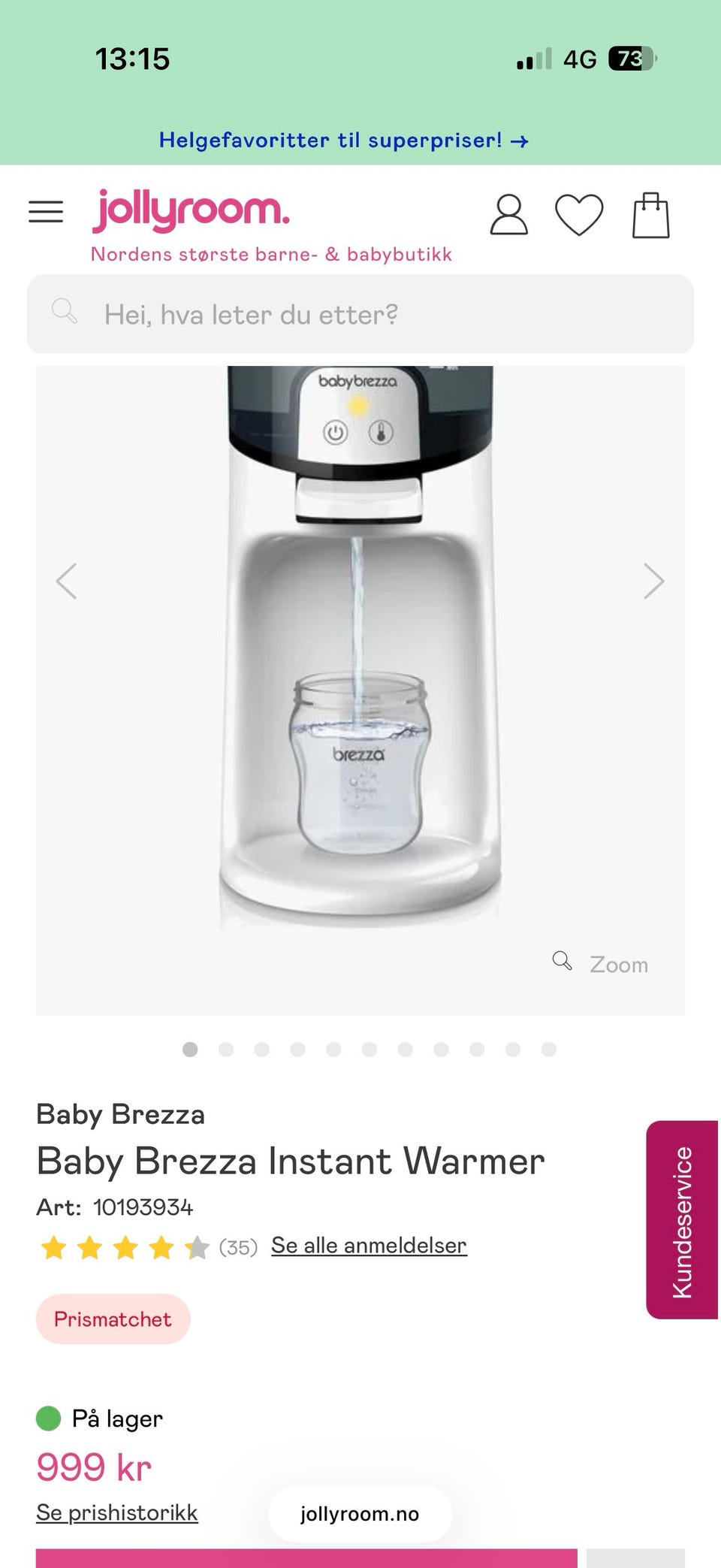
Task: Open the Helgefavoritter til superpriser banner
Action: (x=343, y=140)
